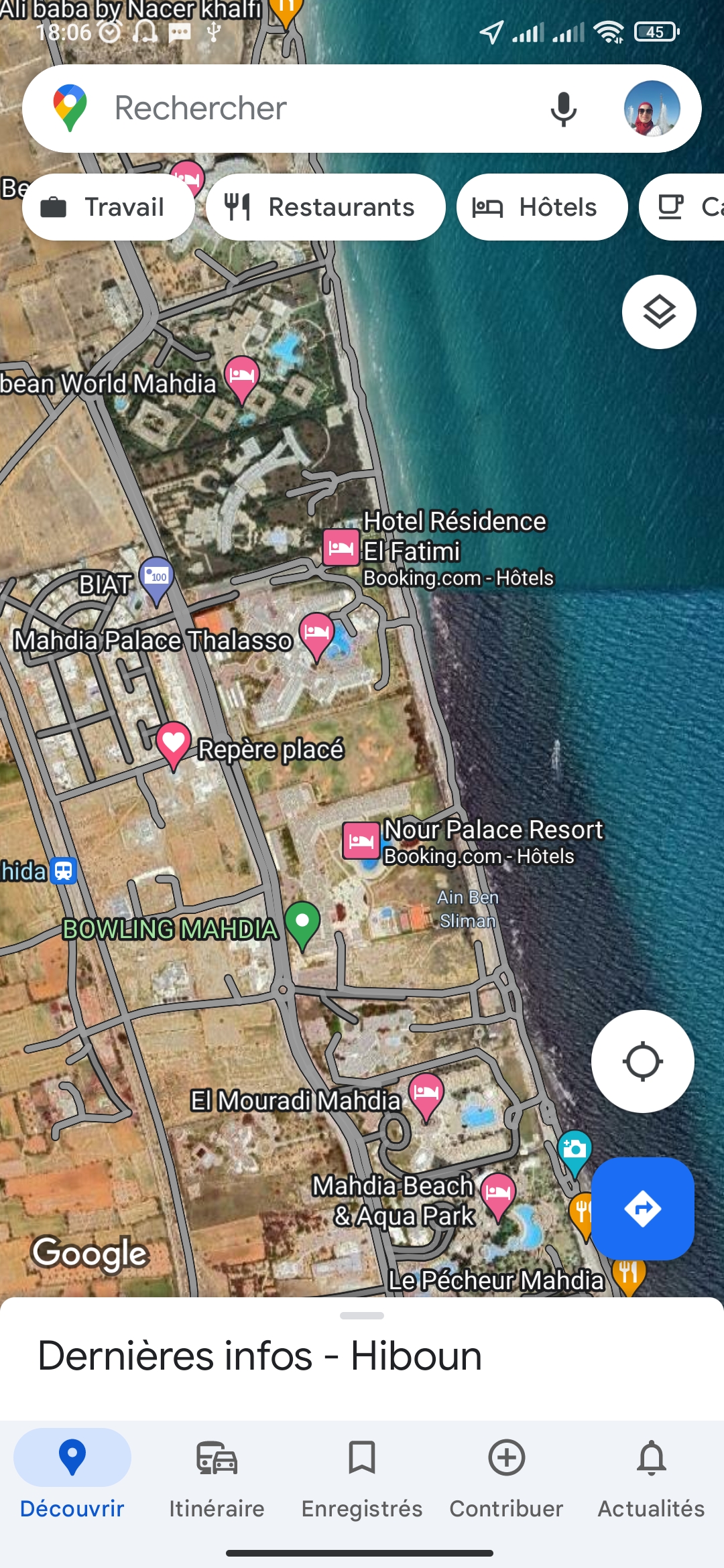Viewport: 724px width, 1568px height.
Task: Open El Mouradi Mahdia hotel pin
Action: pyautogui.click(x=426, y=1096)
